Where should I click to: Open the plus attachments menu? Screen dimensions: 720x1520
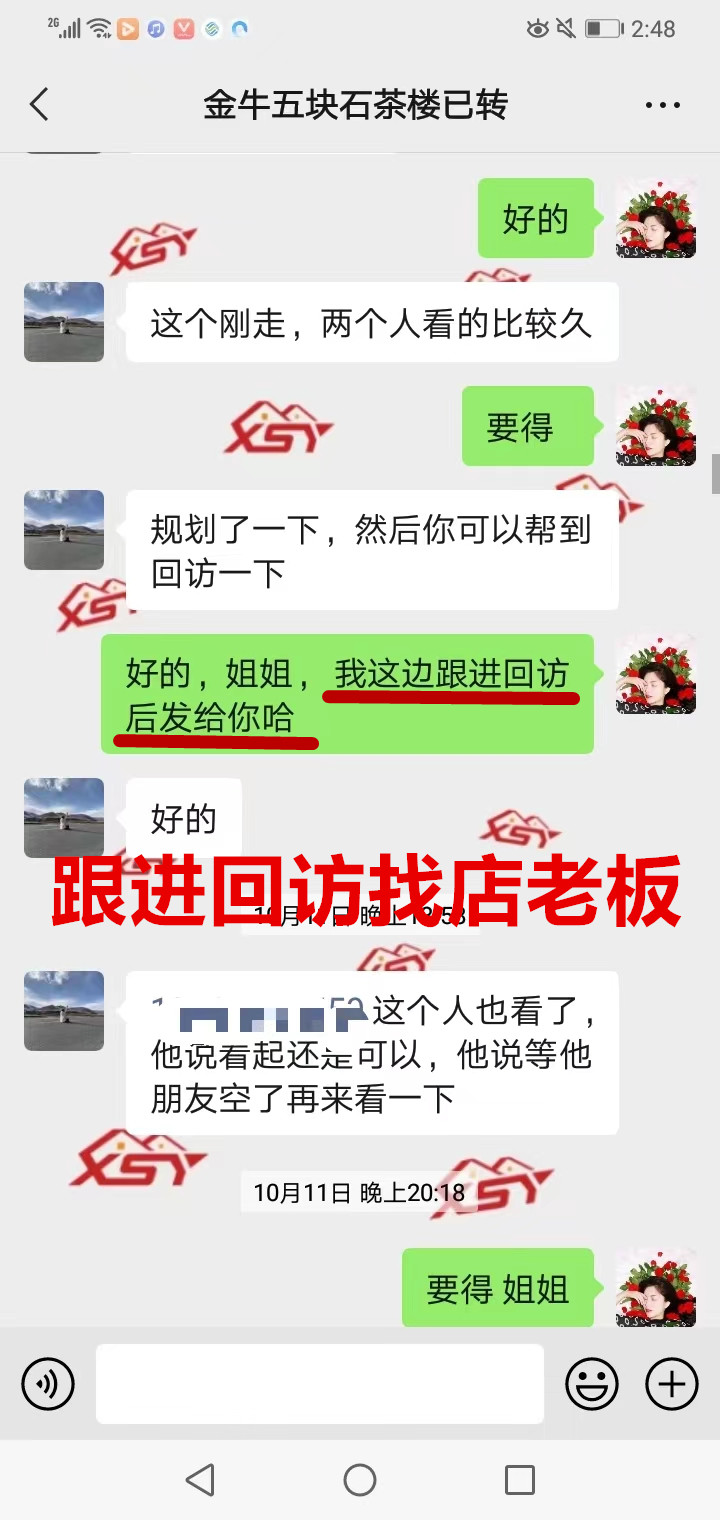tap(672, 1384)
